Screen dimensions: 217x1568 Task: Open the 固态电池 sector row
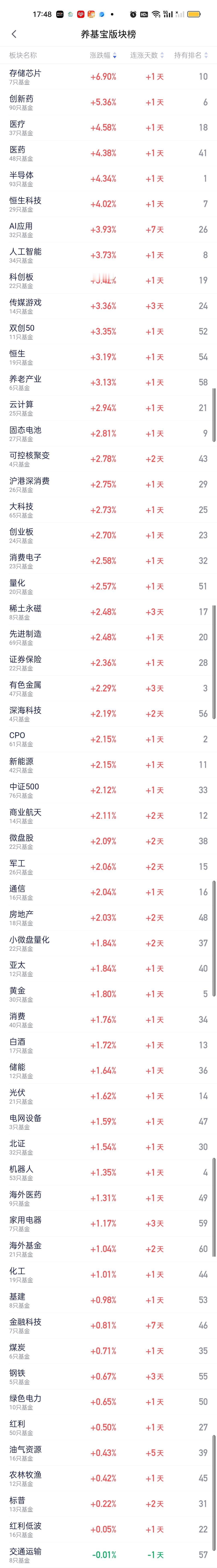108,433
